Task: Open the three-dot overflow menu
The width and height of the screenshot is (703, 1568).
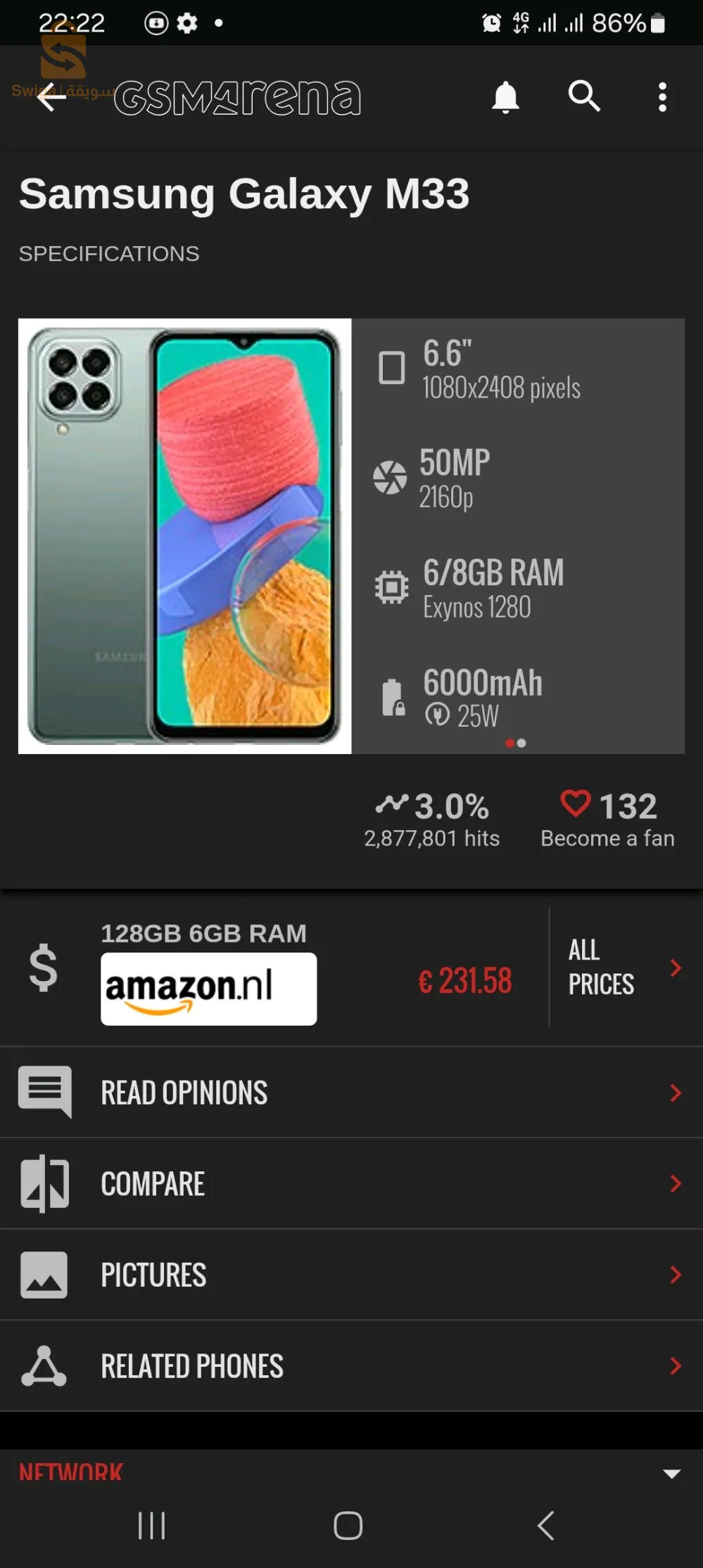Action: (x=662, y=97)
